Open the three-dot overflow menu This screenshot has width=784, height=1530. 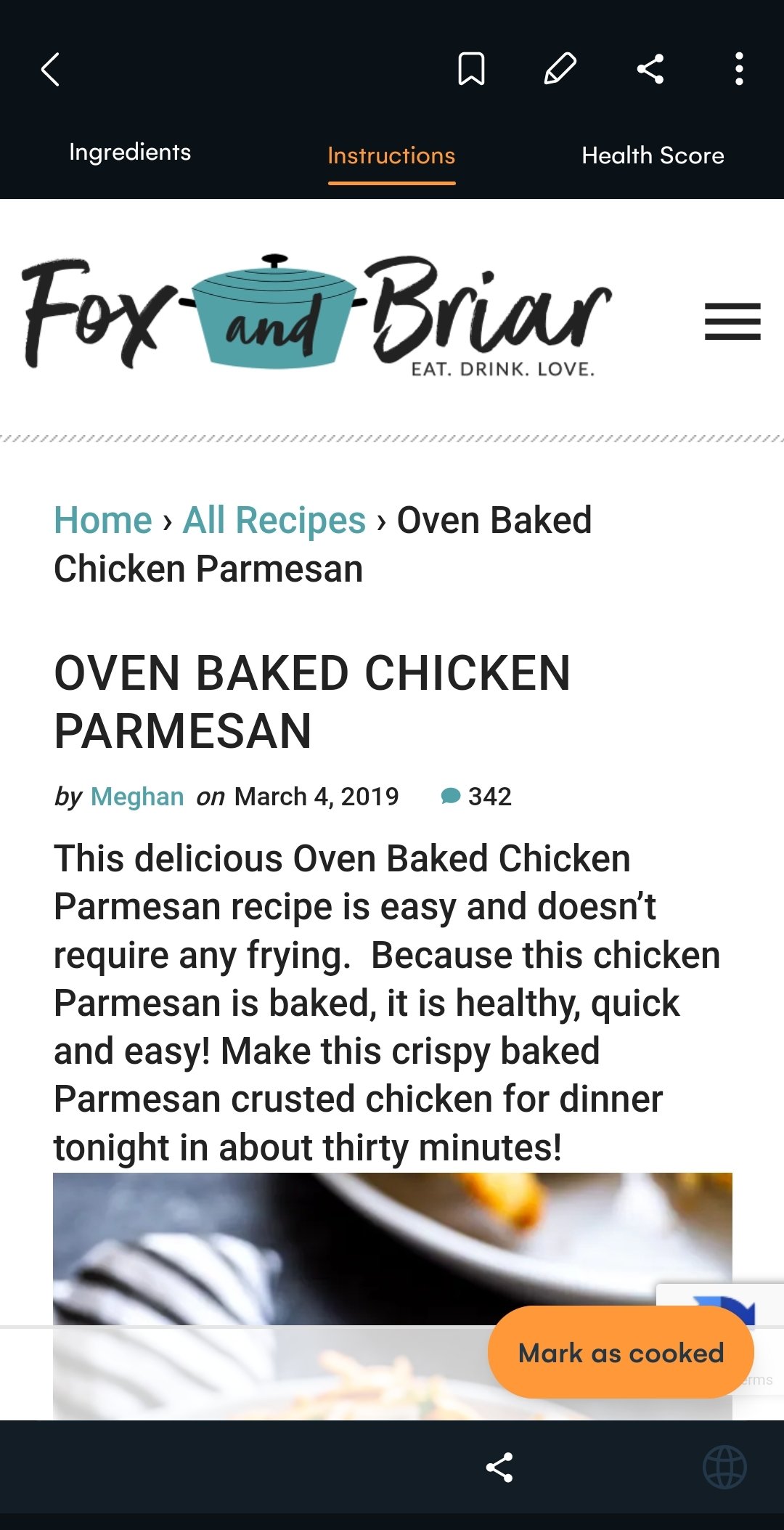pyautogui.click(x=739, y=70)
